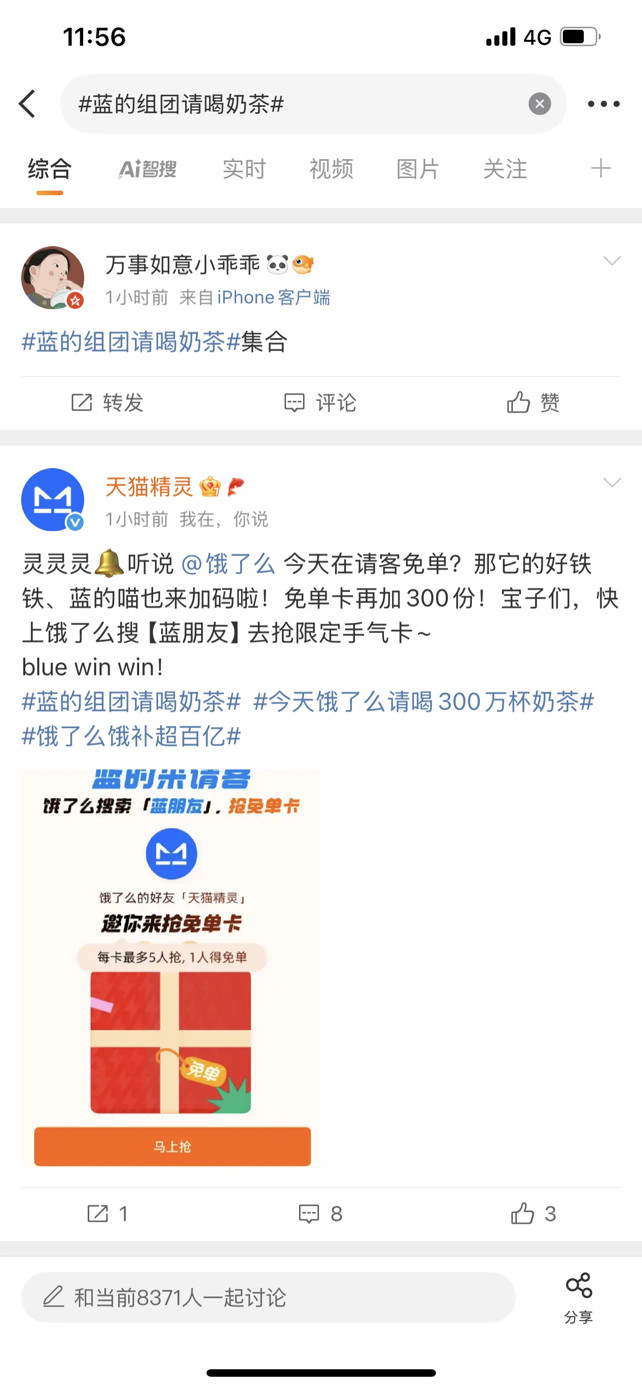Comment on 万事如意小乖乖's post
This screenshot has height=1389, width=642.
click(x=320, y=403)
